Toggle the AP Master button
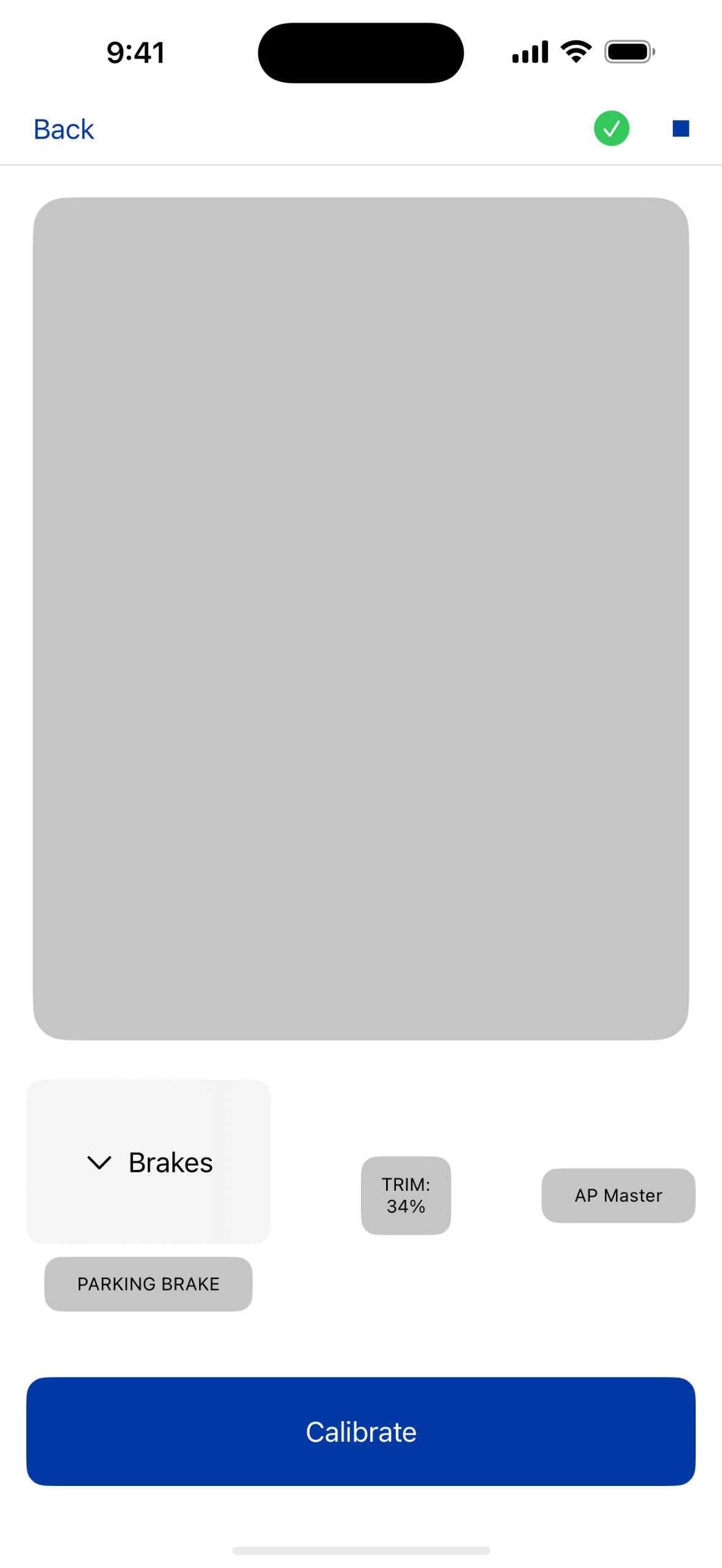This screenshot has width=722, height=1568. [x=618, y=1195]
